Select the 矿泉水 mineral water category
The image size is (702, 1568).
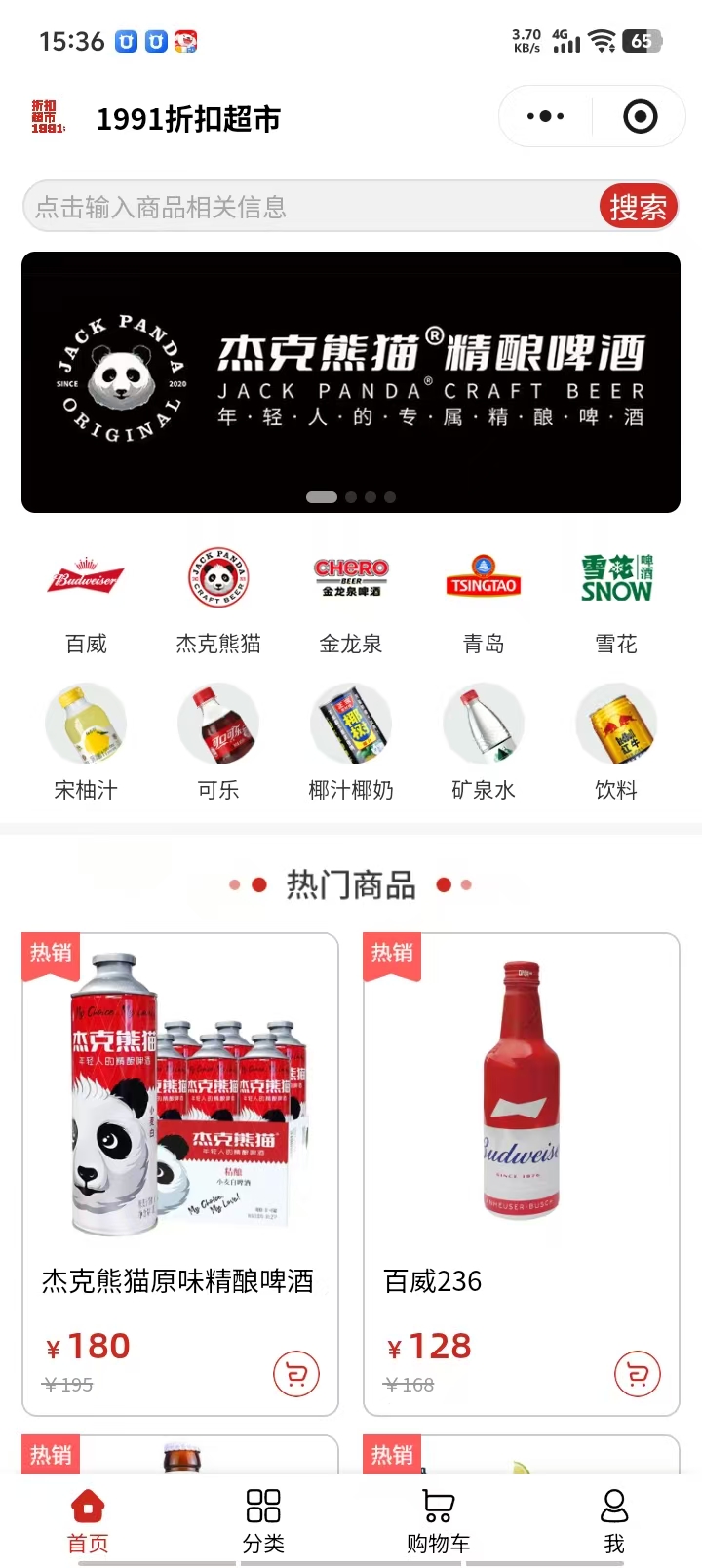[484, 743]
